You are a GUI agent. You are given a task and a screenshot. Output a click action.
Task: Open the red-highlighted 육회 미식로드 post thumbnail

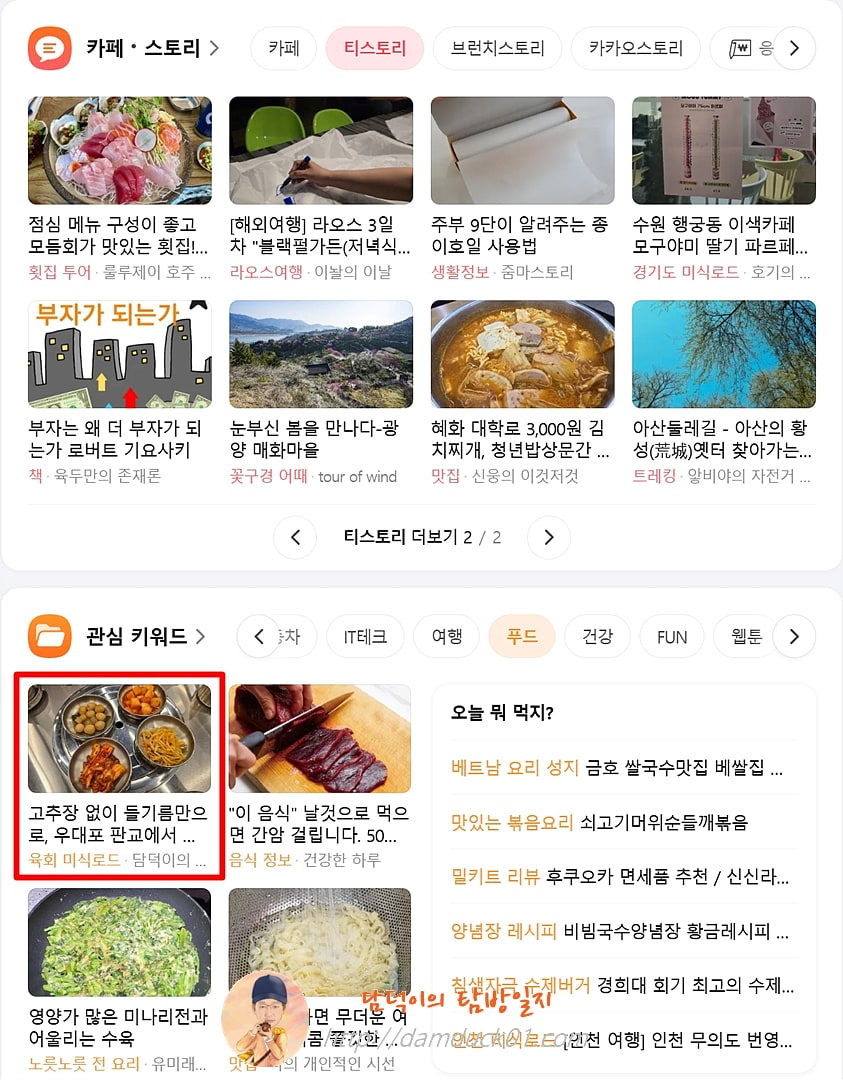(120, 738)
